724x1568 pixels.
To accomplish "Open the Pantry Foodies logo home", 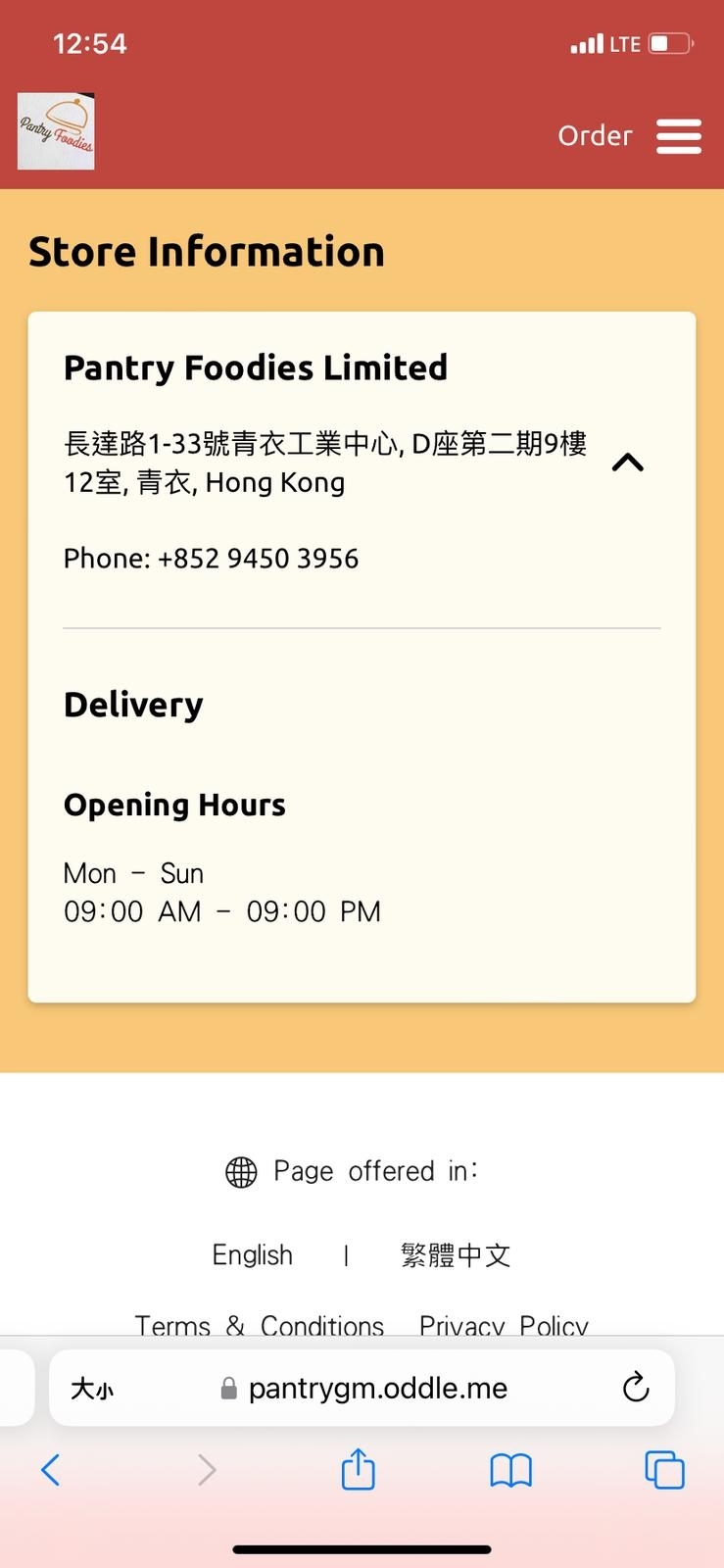I will tap(56, 131).
